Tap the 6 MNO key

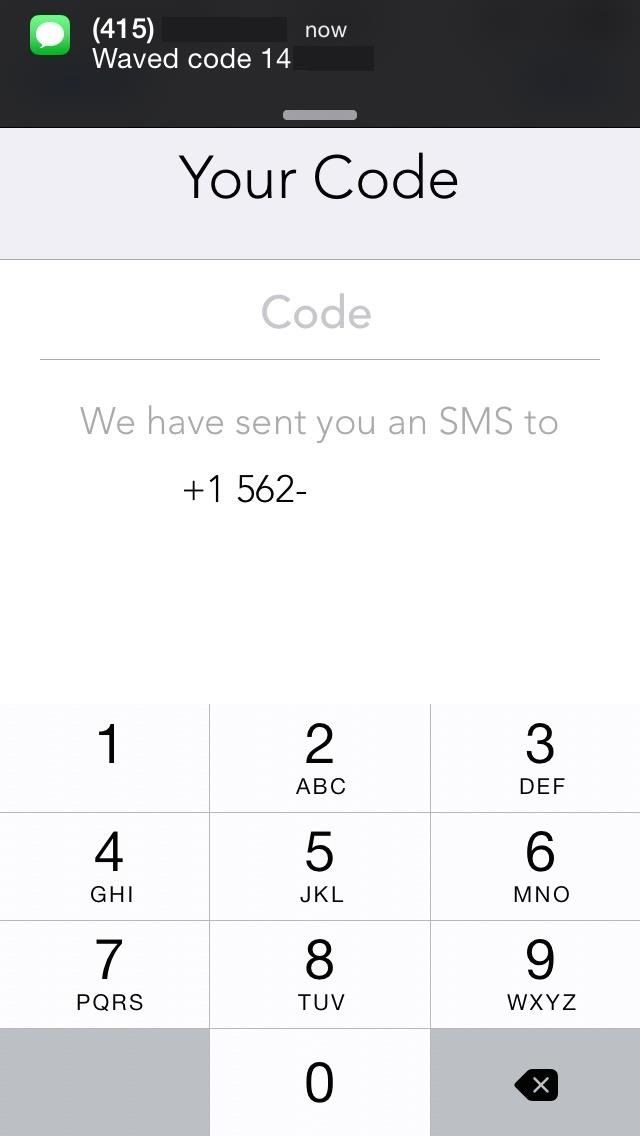tap(536, 866)
